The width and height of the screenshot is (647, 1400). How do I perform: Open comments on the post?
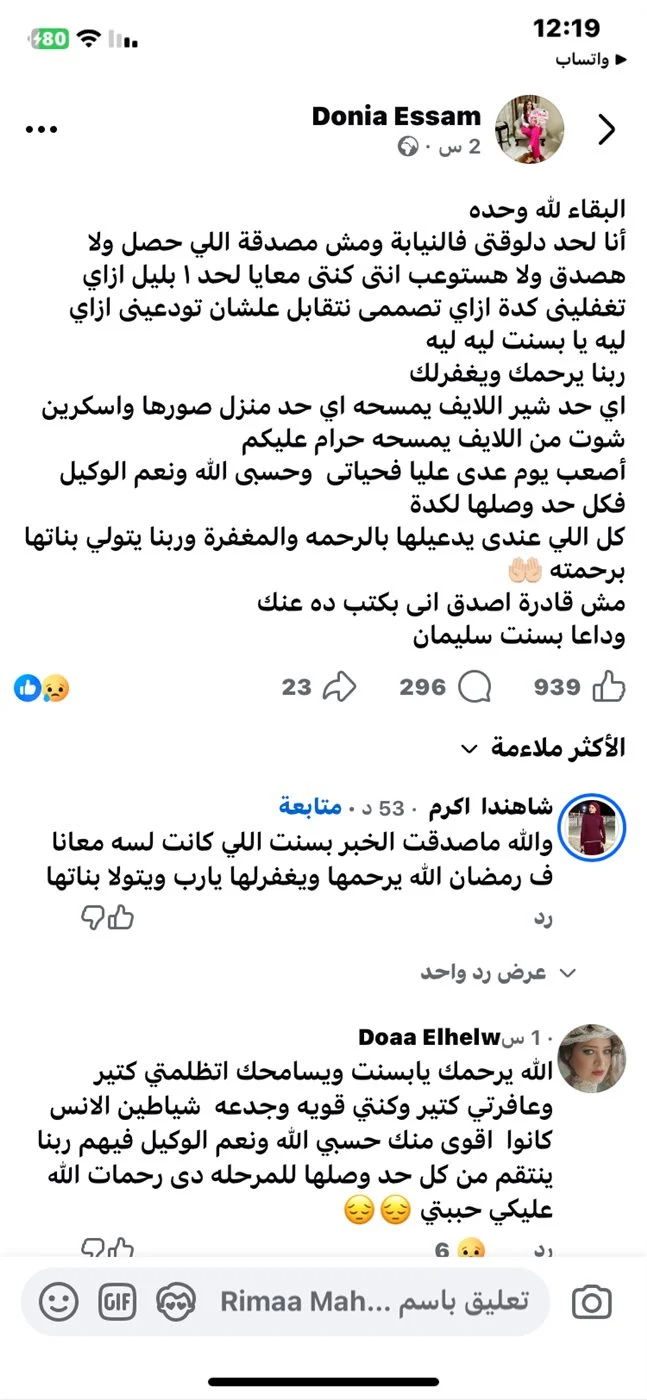click(475, 687)
